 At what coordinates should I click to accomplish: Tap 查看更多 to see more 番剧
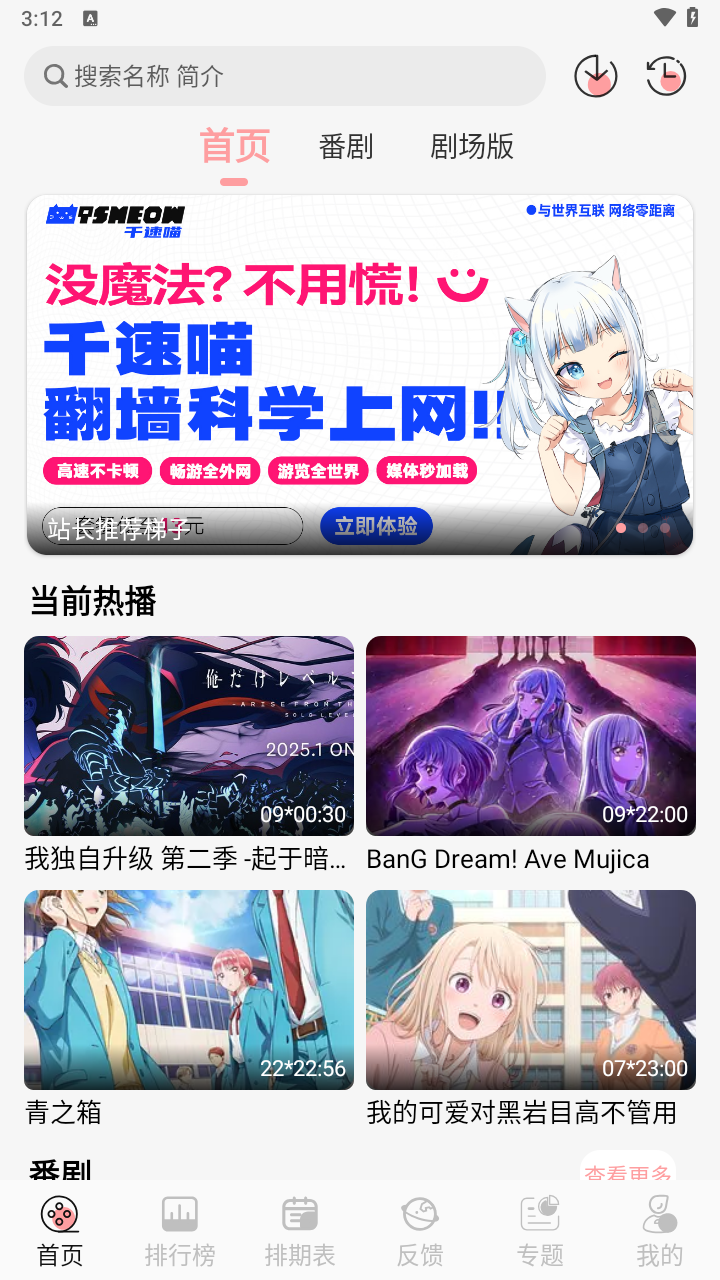pyautogui.click(x=628, y=1170)
